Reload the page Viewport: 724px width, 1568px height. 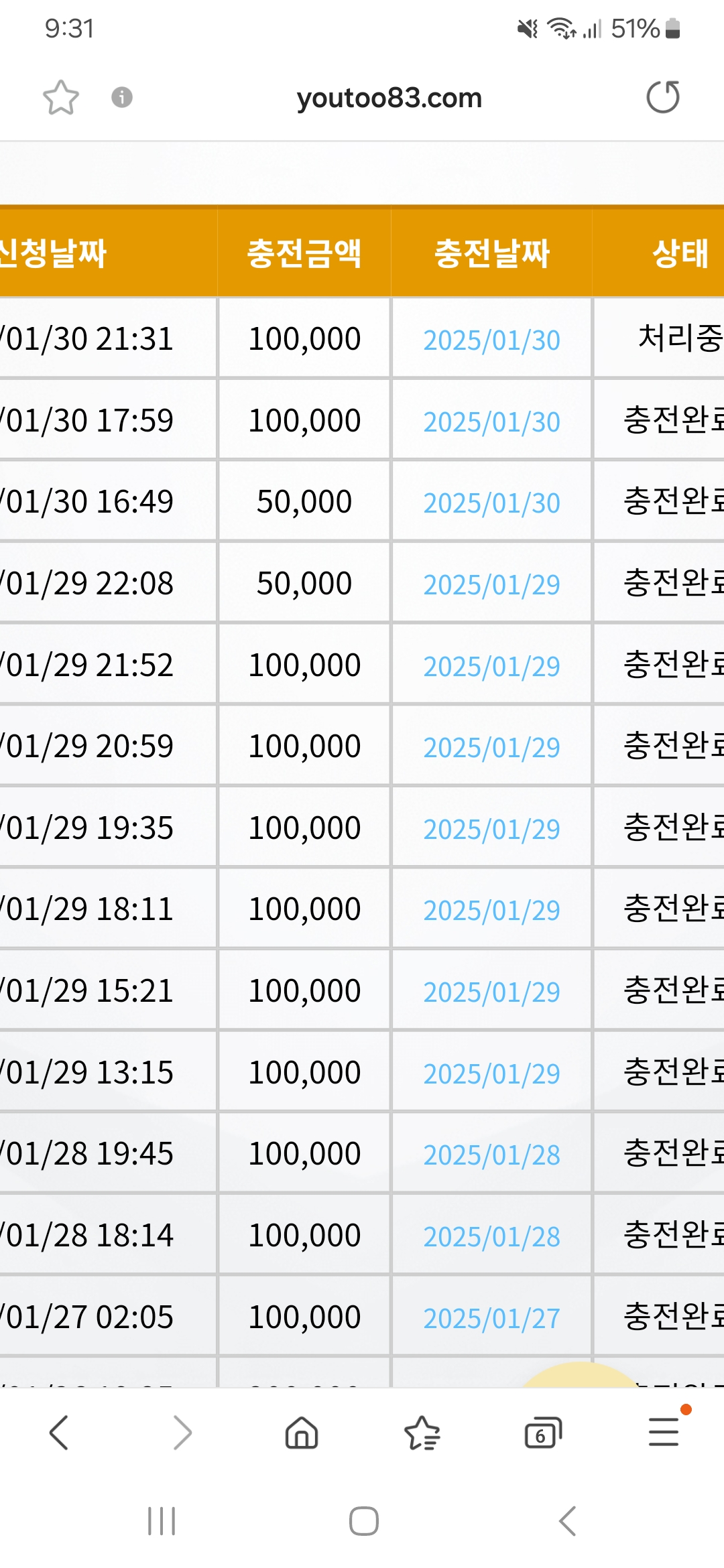click(x=663, y=97)
